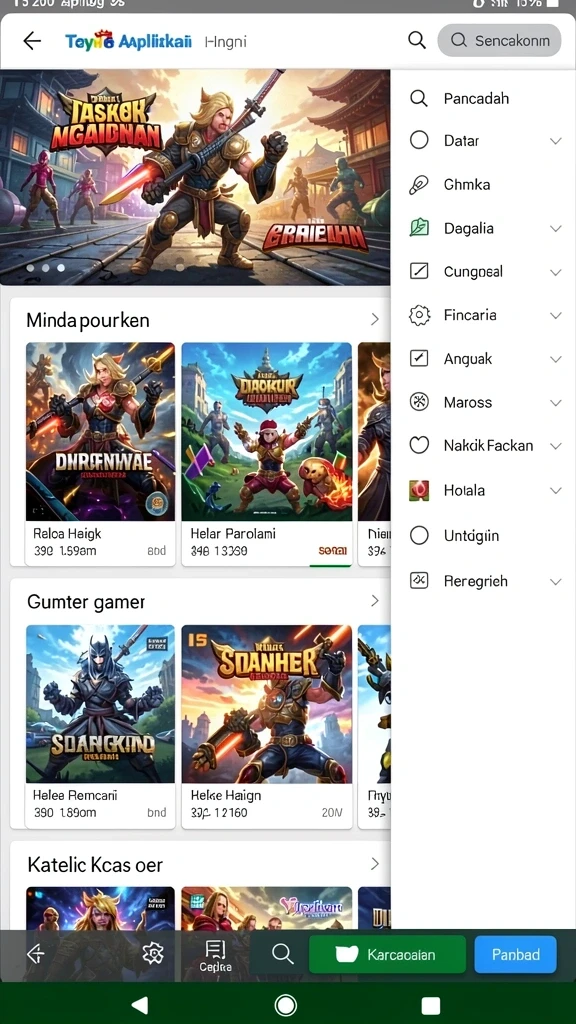Tap the blue Panbad button
The image size is (576, 1024).
click(x=515, y=954)
